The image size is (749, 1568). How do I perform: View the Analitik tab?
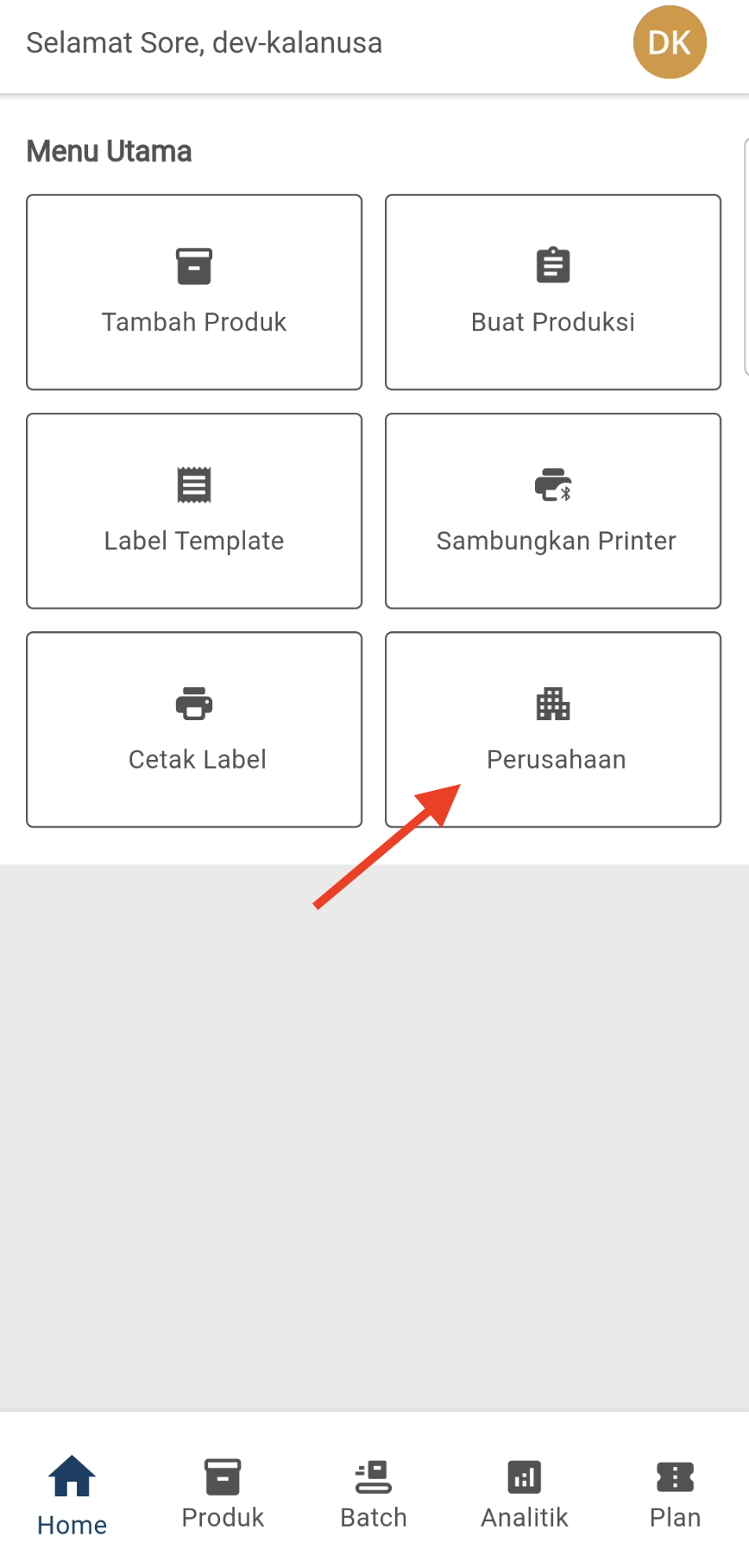(525, 1494)
